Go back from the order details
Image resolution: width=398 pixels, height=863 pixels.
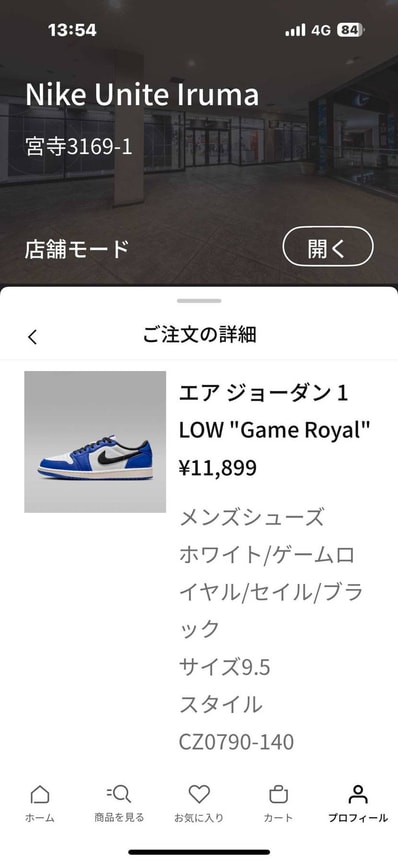(32, 336)
